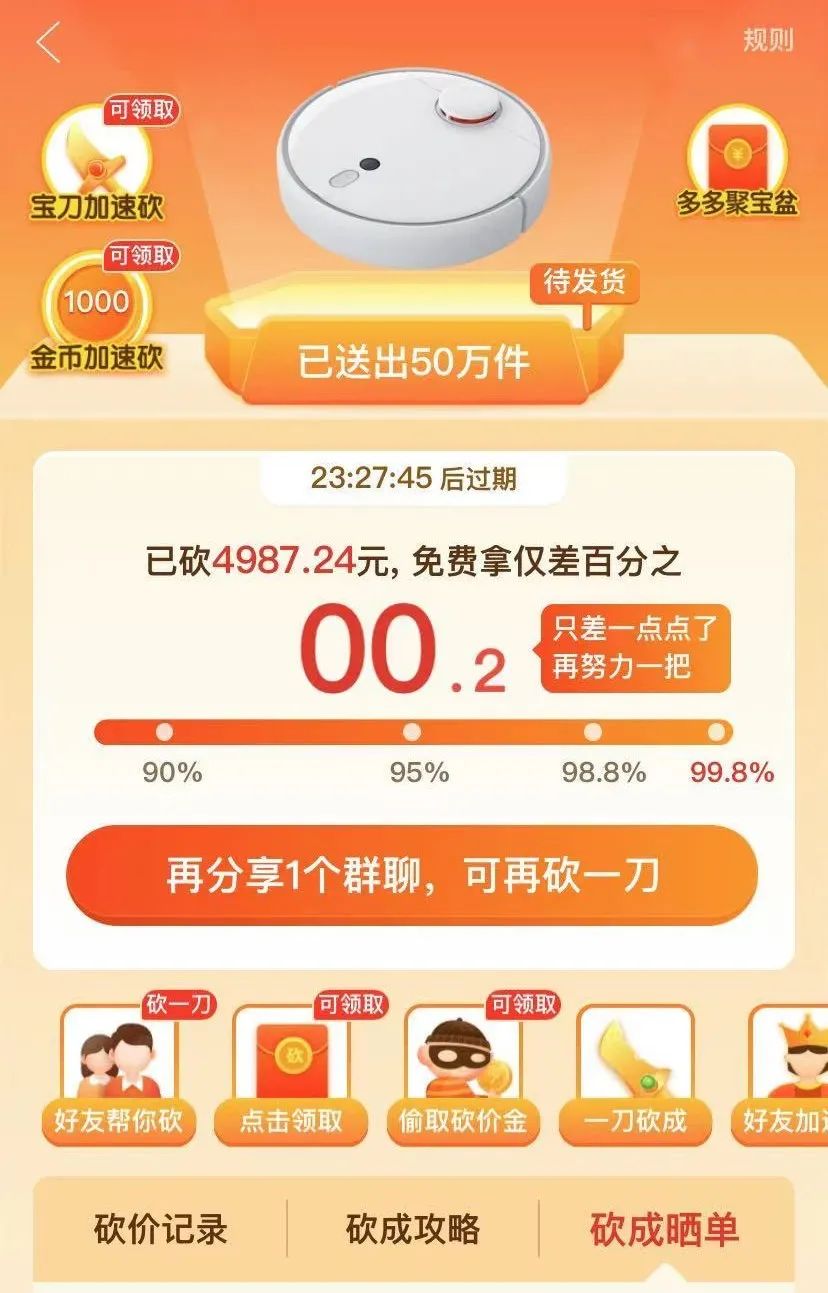This screenshot has width=828, height=1293.
Task: Switch to 砍成晒单 tab
Action: click(x=664, y=1229)
